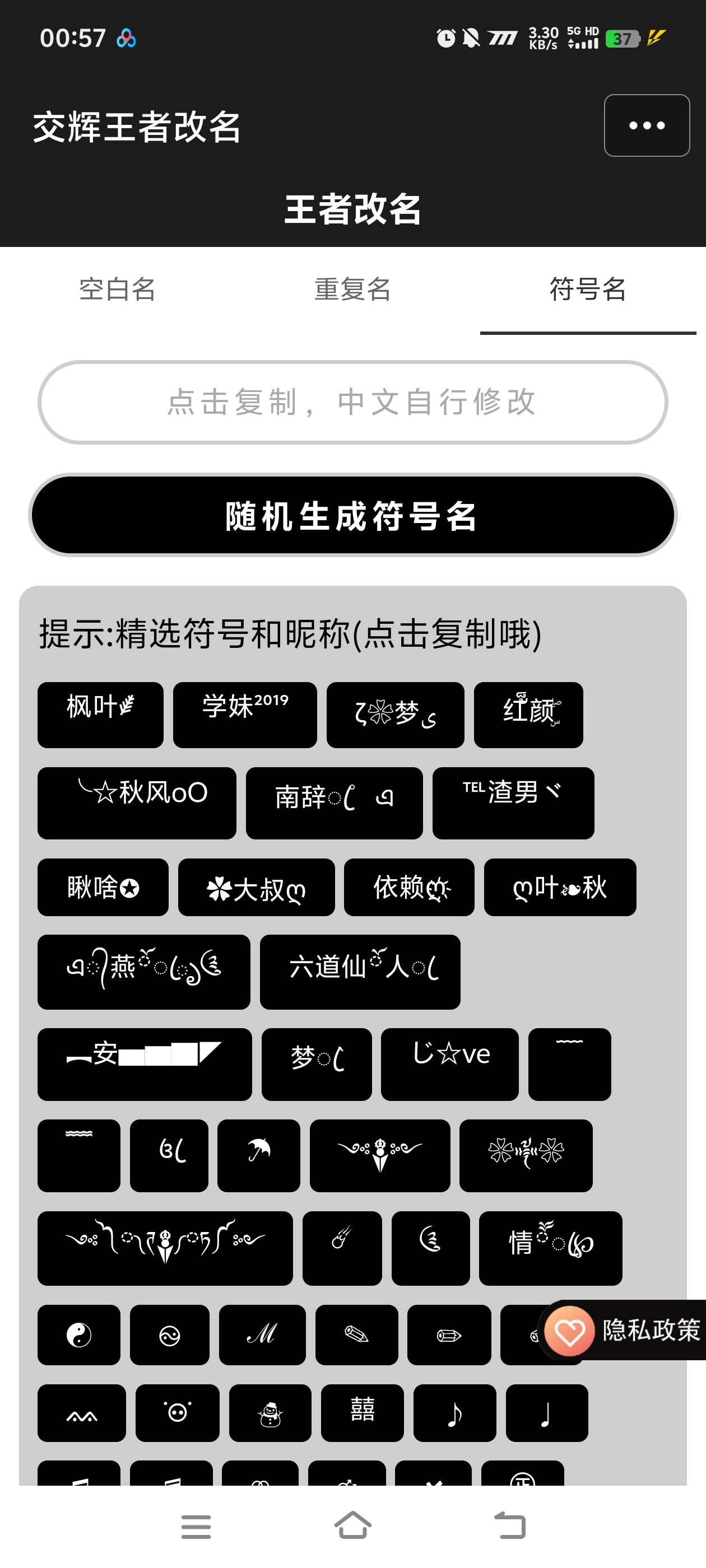Go to the system home screen
The height and width of the screenshot is (1568, 706).
(x=352, y=1526)
